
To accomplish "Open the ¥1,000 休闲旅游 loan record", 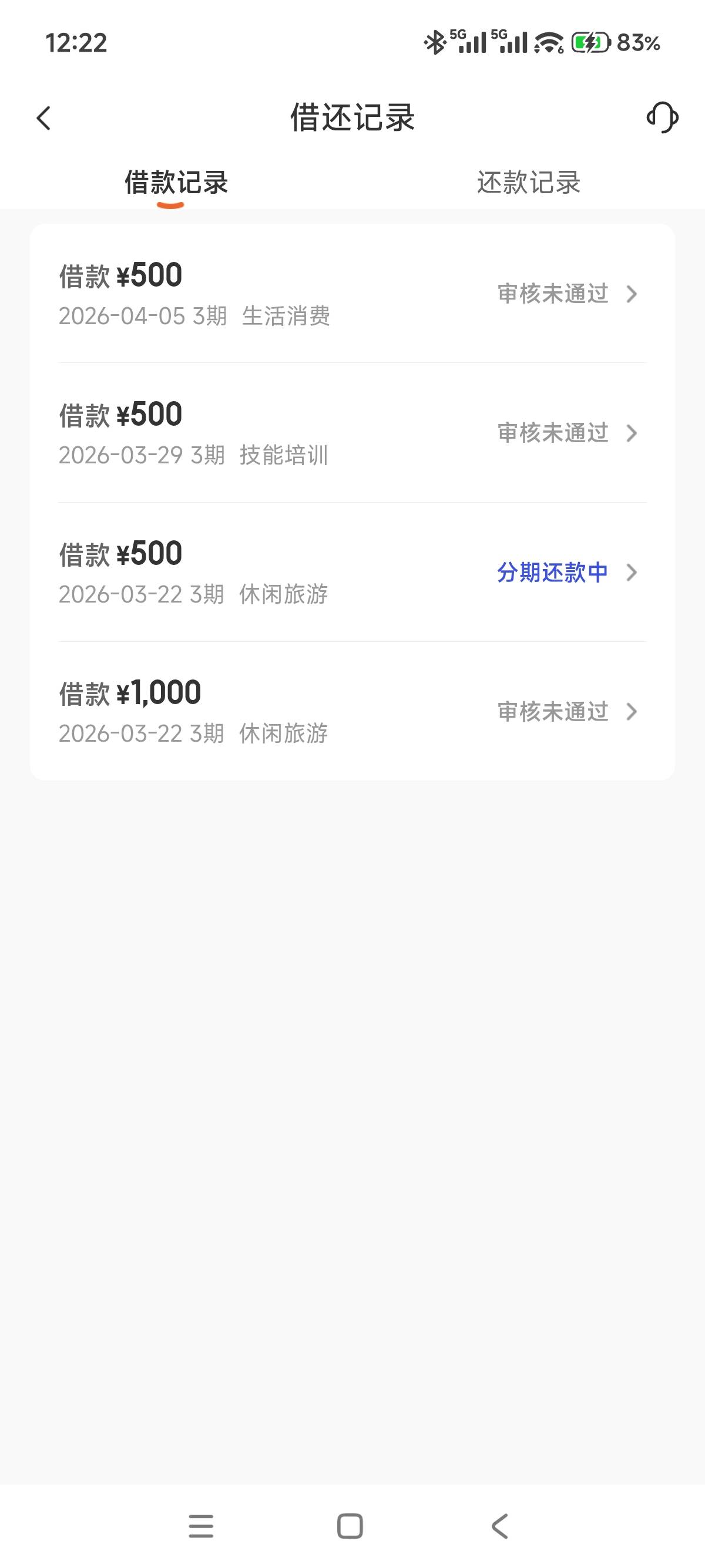I will click(352, 711).
